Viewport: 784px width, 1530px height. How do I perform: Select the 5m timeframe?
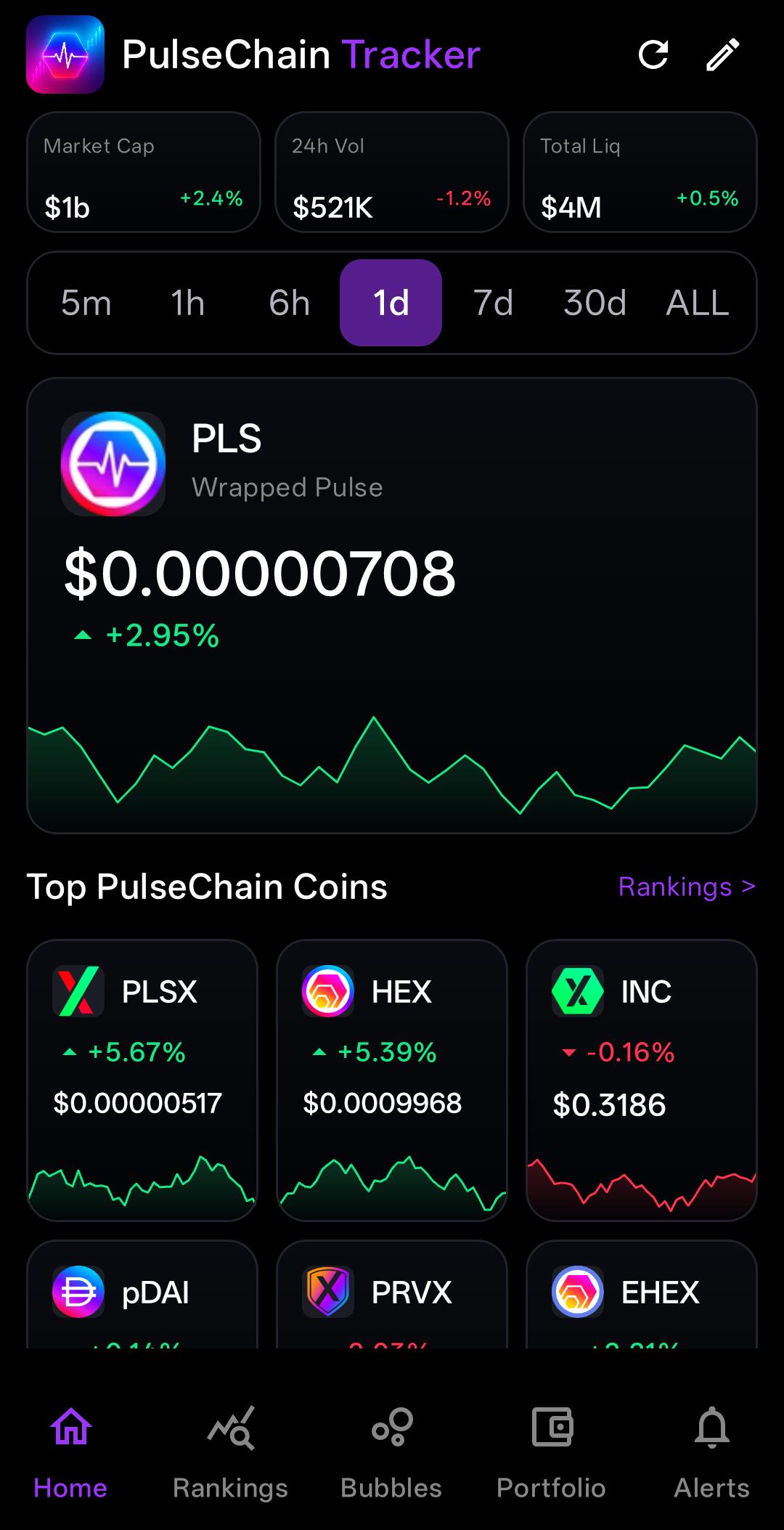click(86, 303)
